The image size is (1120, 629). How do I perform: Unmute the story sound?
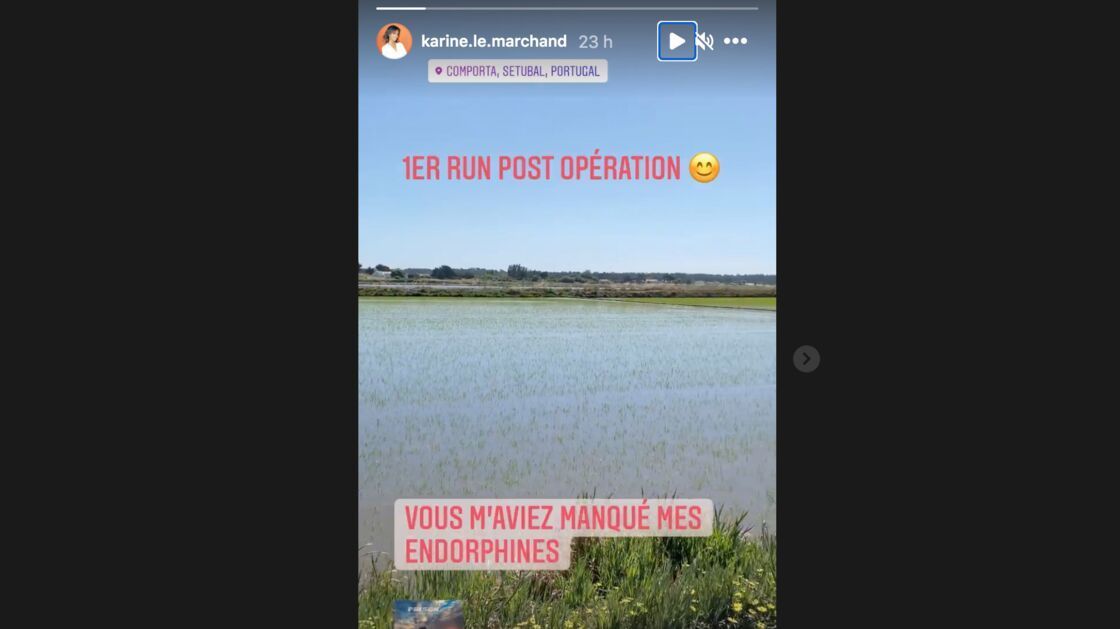pyautogui.click(x=705, y=41)
